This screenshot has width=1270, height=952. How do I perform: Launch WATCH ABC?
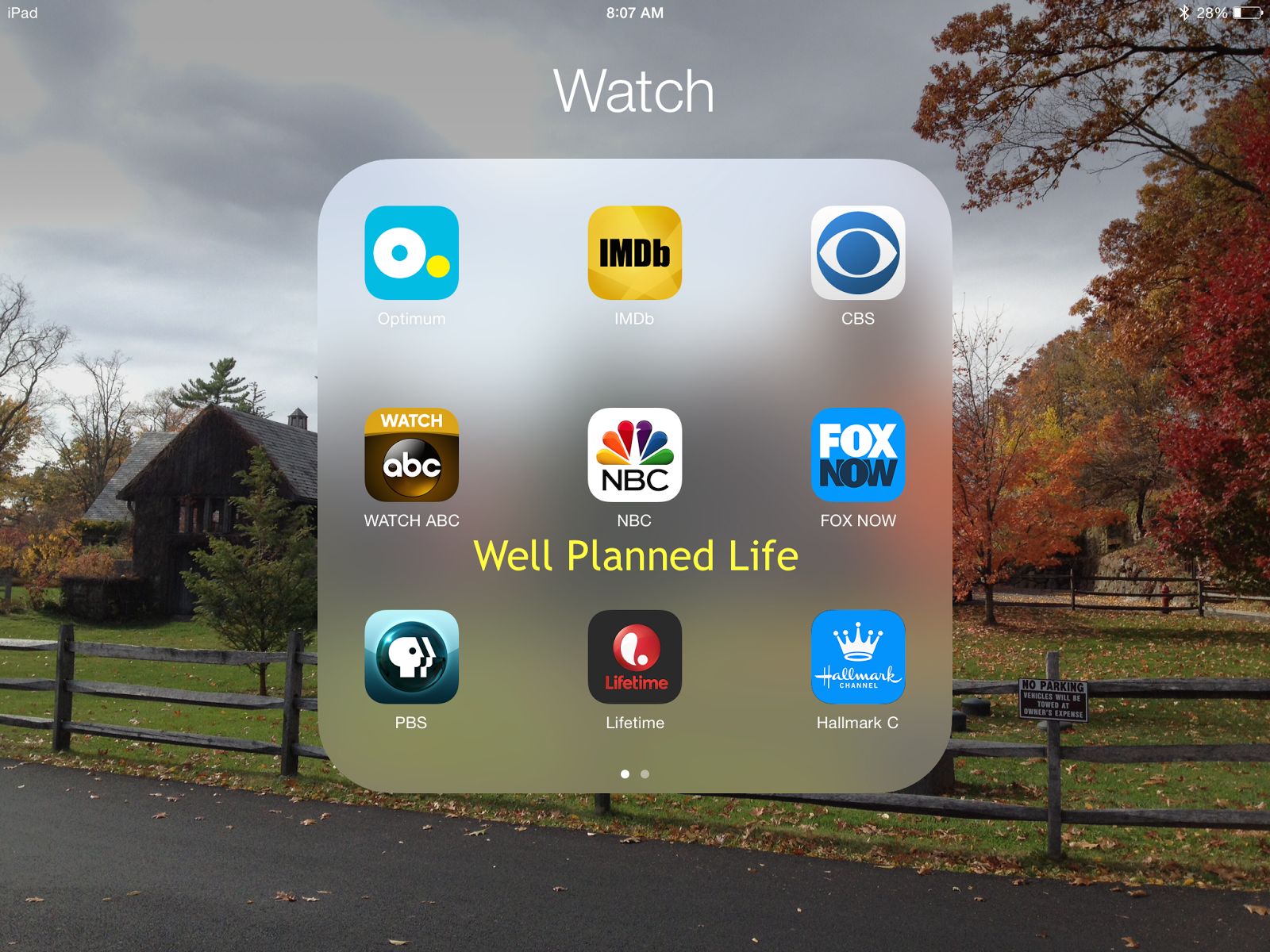click(x=411, y=455)
